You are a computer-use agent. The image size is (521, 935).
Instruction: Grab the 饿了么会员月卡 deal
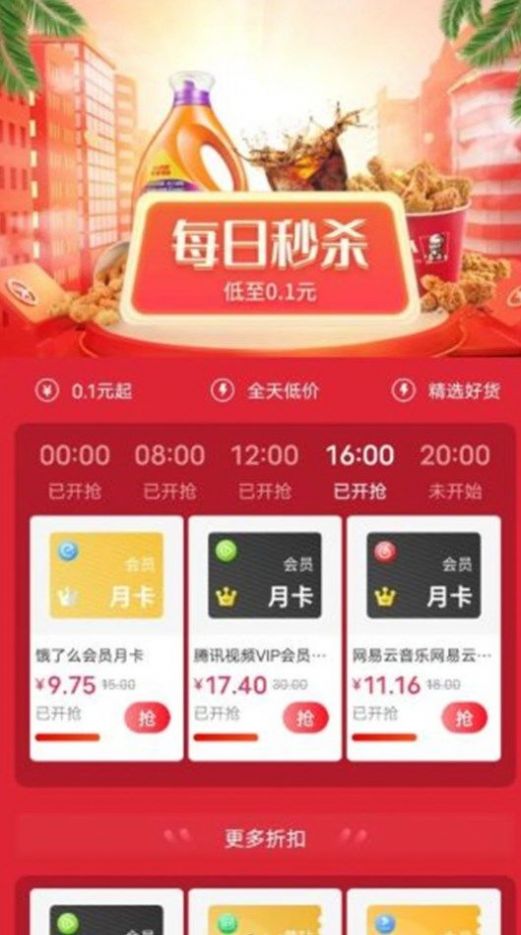point(147,718)
